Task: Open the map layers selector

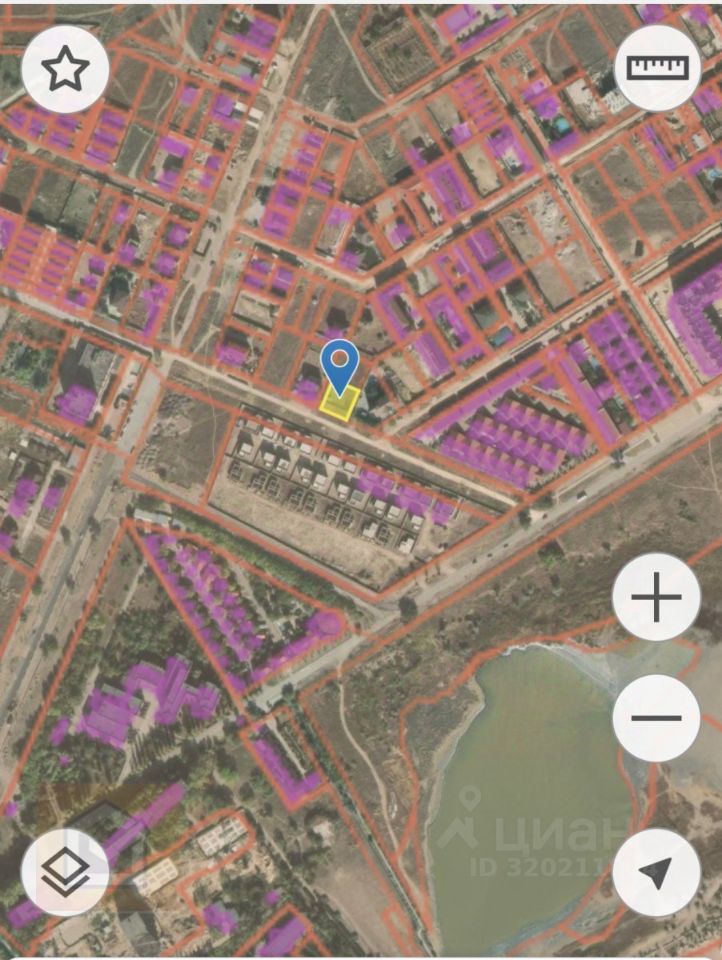Action: coord(65,873)
